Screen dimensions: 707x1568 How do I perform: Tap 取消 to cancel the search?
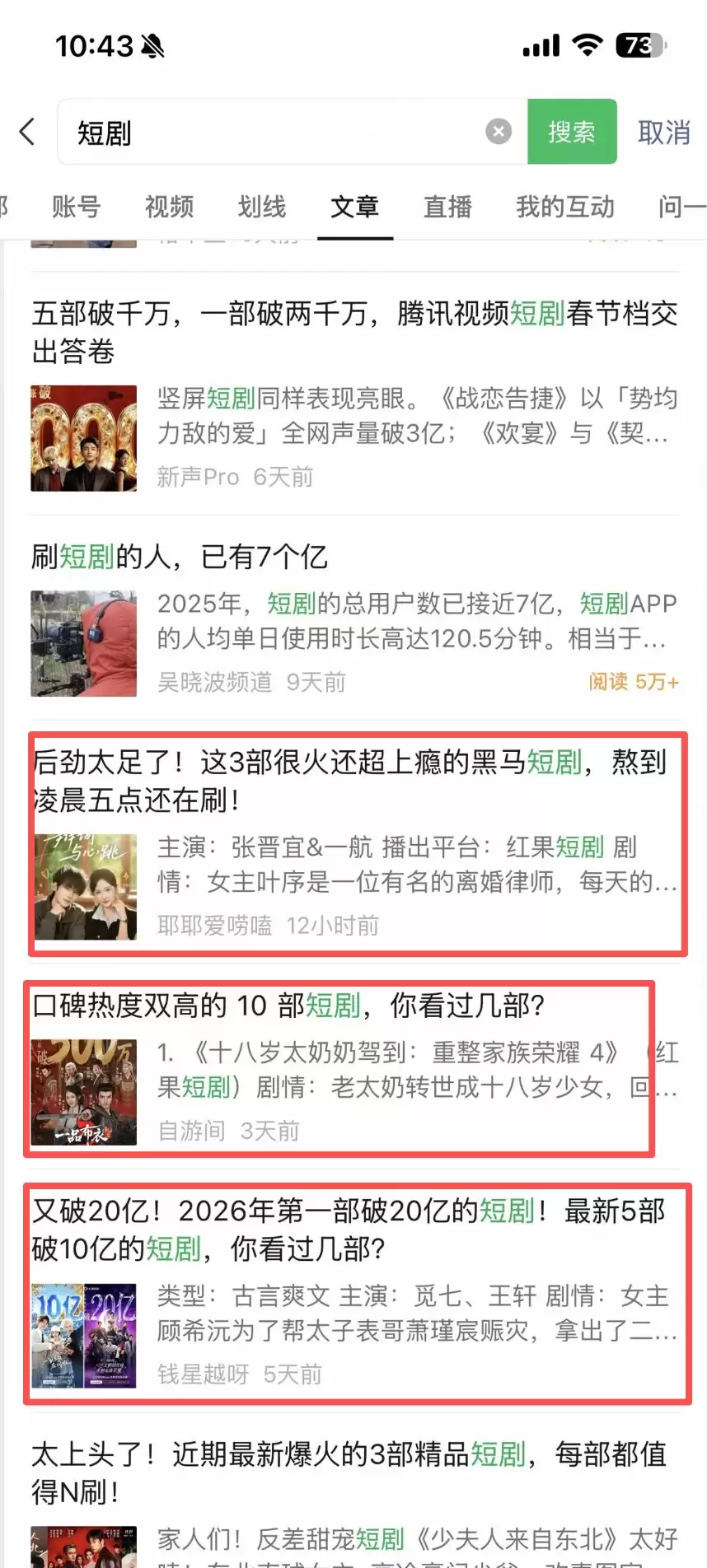pos(663,133)
